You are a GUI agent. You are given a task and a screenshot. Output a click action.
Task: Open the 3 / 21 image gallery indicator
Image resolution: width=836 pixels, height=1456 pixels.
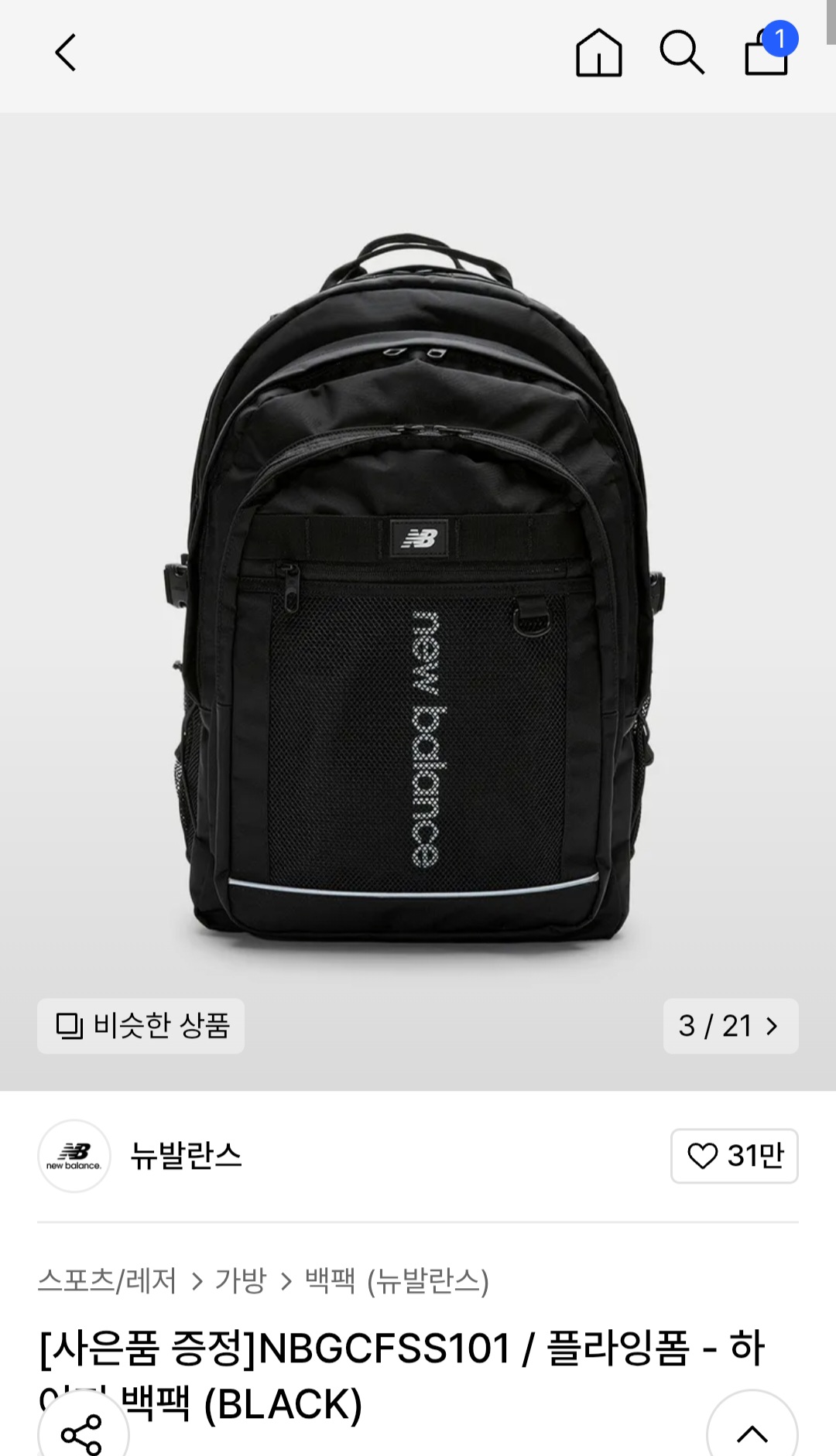(x=730, y=1026)
